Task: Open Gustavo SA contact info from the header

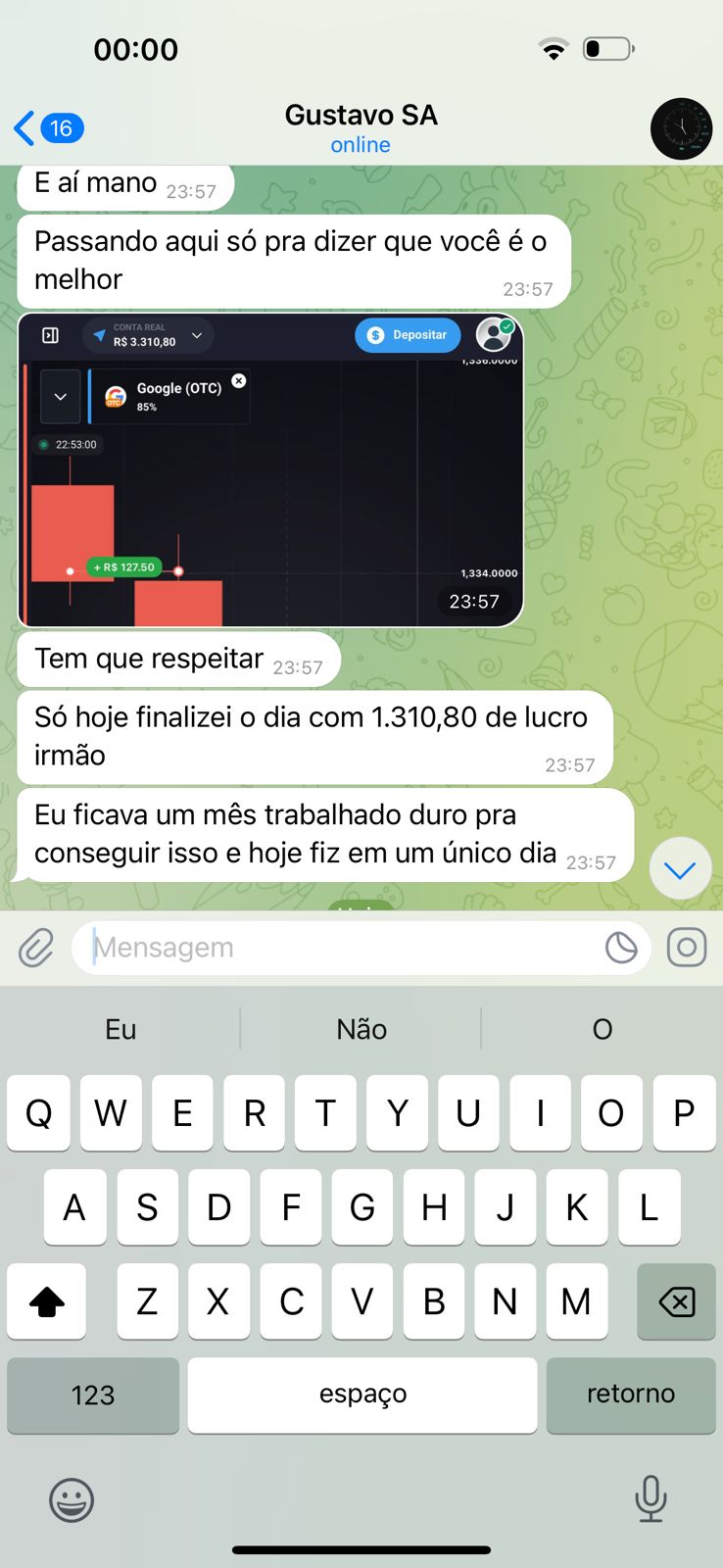Action: [x=361, y=127]
